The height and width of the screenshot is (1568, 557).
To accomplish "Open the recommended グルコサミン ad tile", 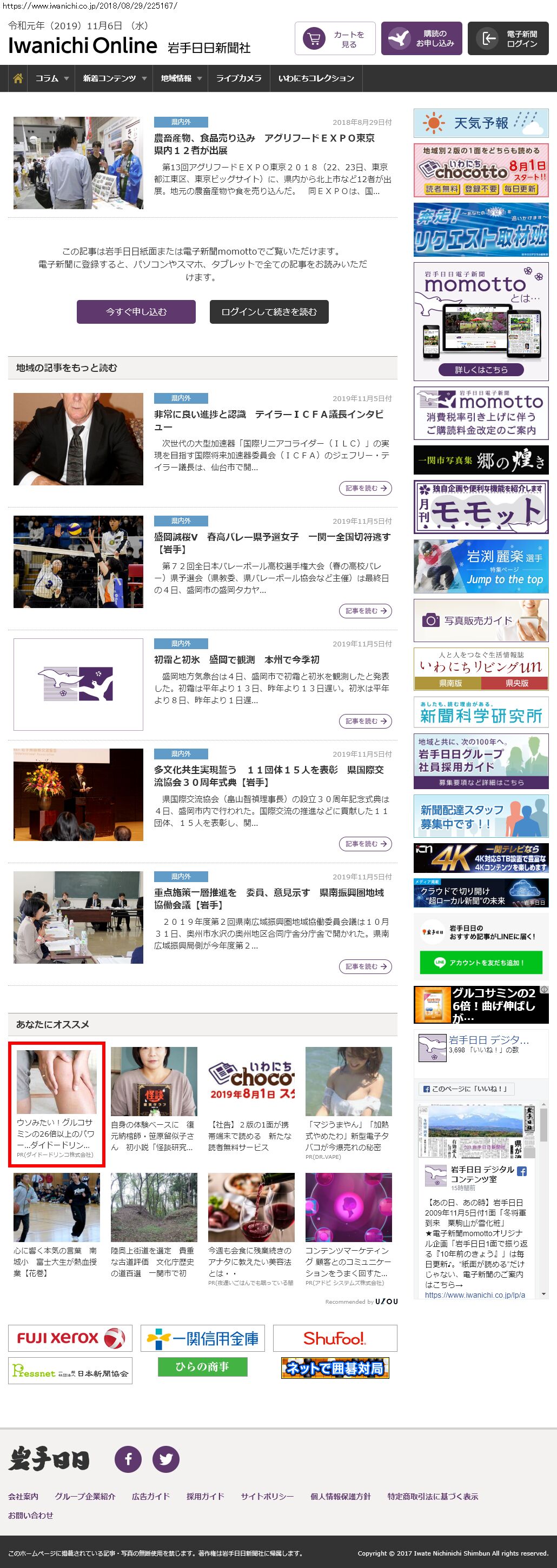I will tap(57, 1103).
